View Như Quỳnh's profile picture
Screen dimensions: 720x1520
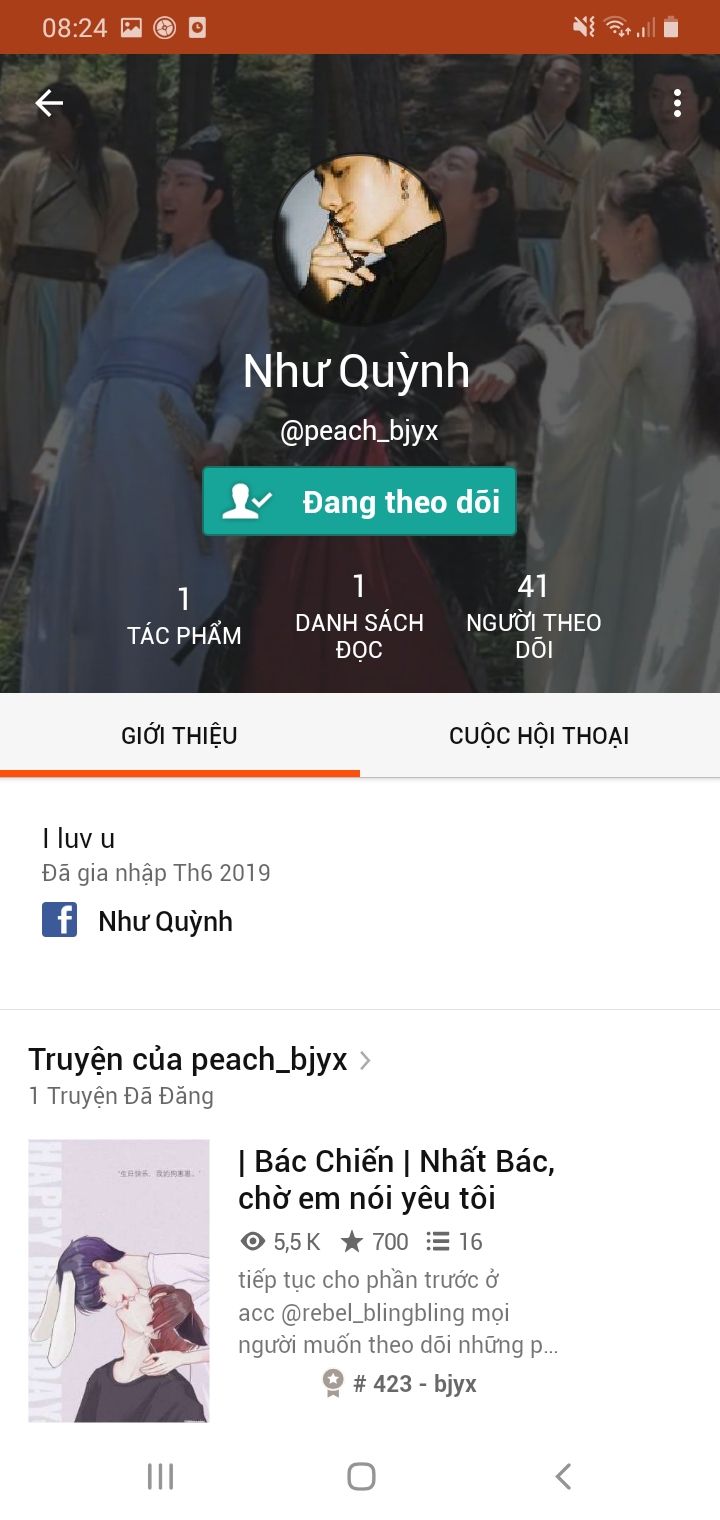[x=359, y=240]
